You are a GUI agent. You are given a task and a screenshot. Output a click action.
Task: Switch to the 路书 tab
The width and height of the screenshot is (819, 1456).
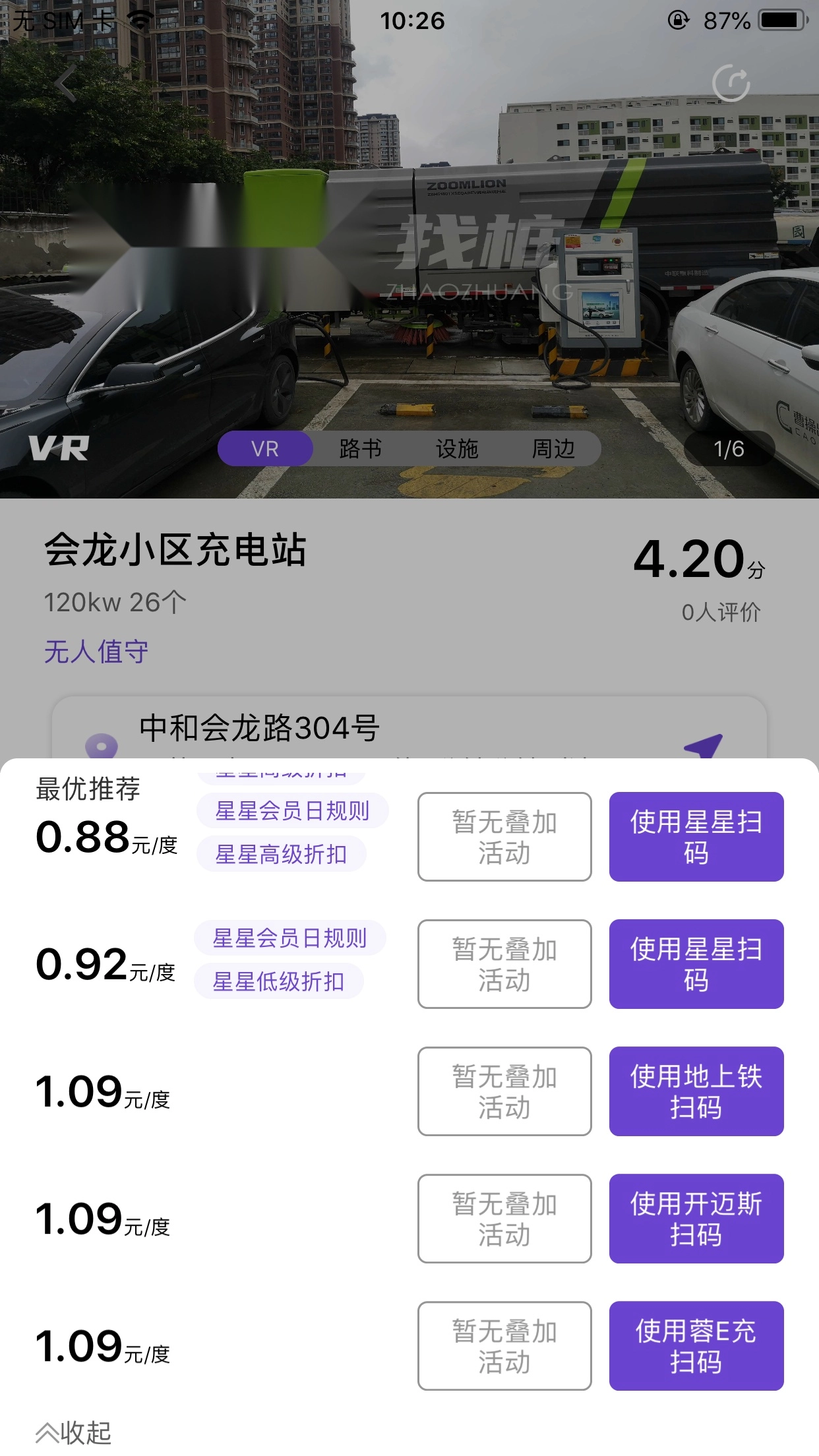(x=360, y=449)
